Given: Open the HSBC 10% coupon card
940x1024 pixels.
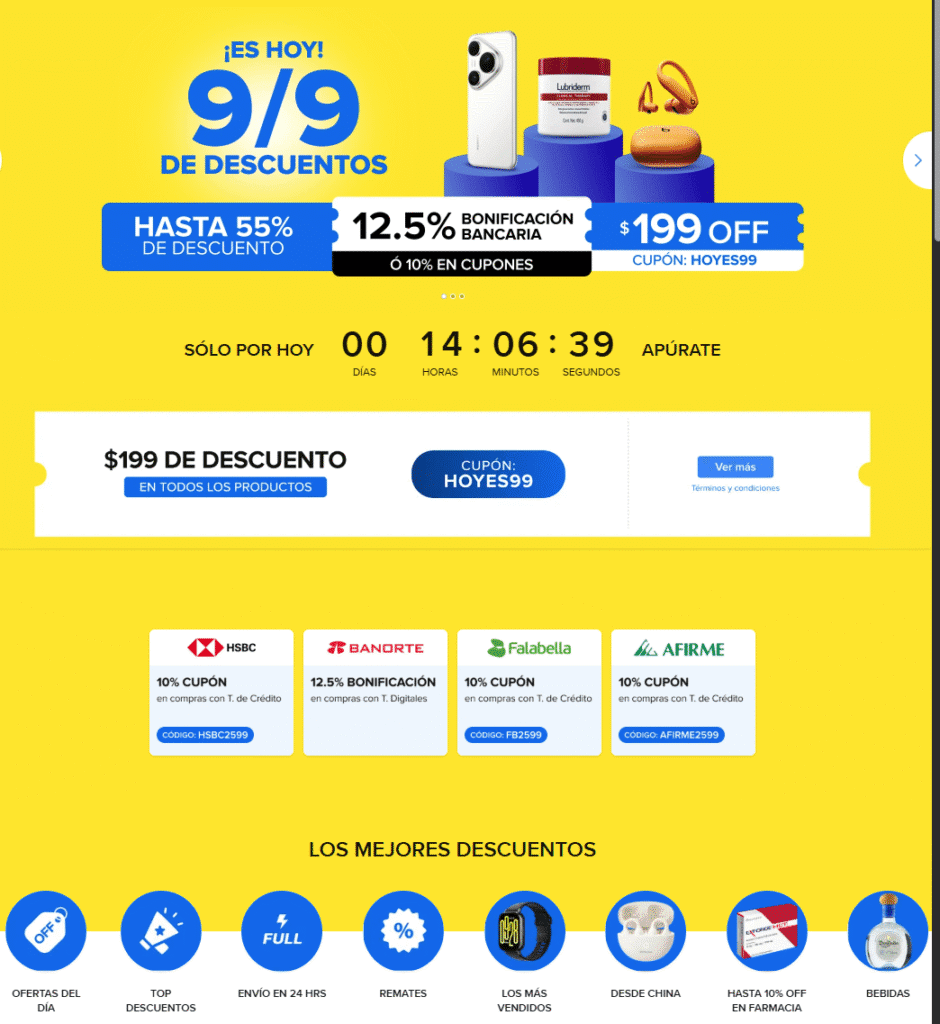Looking at the screenshot, I should click(221, 692).
